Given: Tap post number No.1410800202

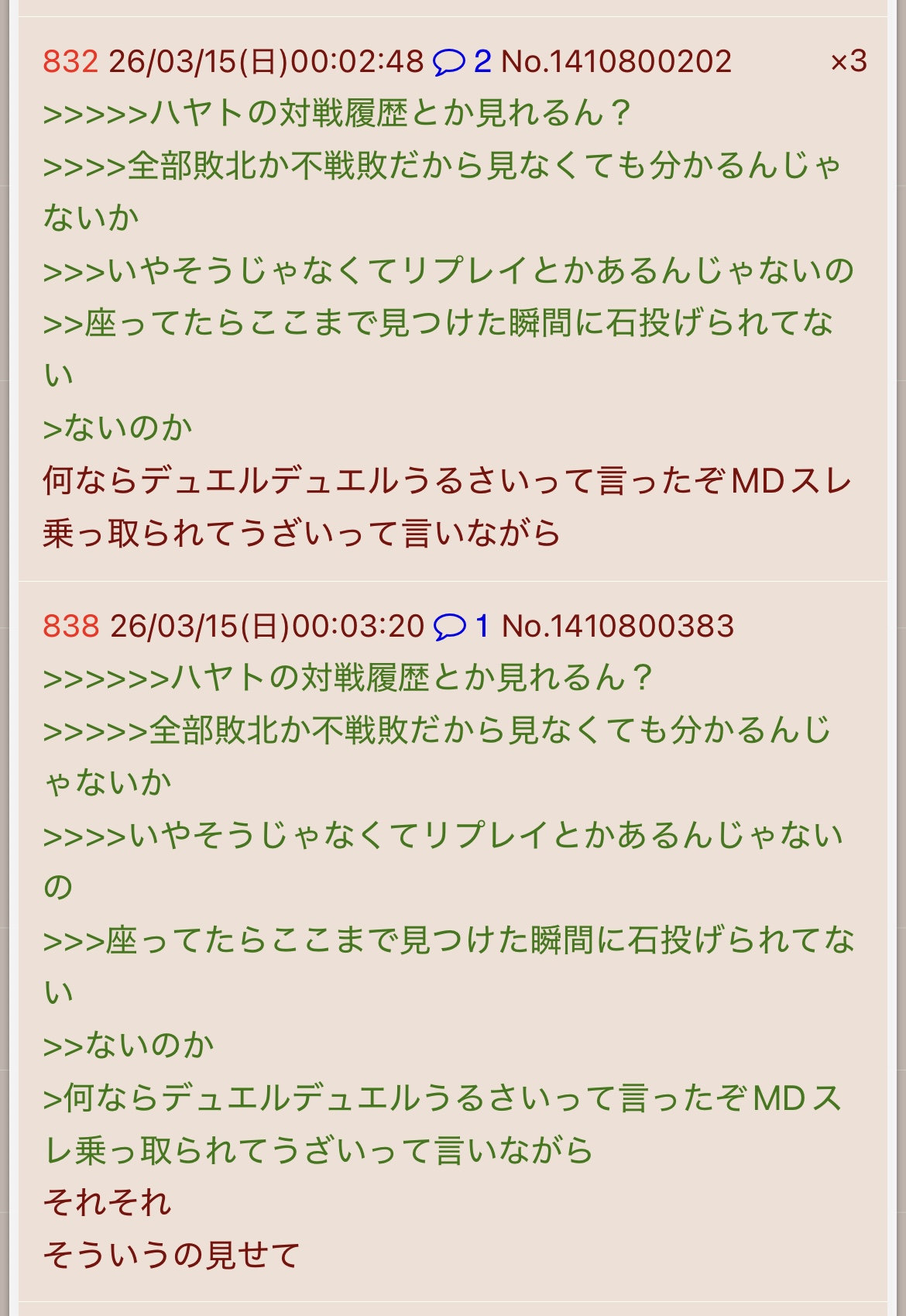Looking at the screenshot, I should [616, 61].
